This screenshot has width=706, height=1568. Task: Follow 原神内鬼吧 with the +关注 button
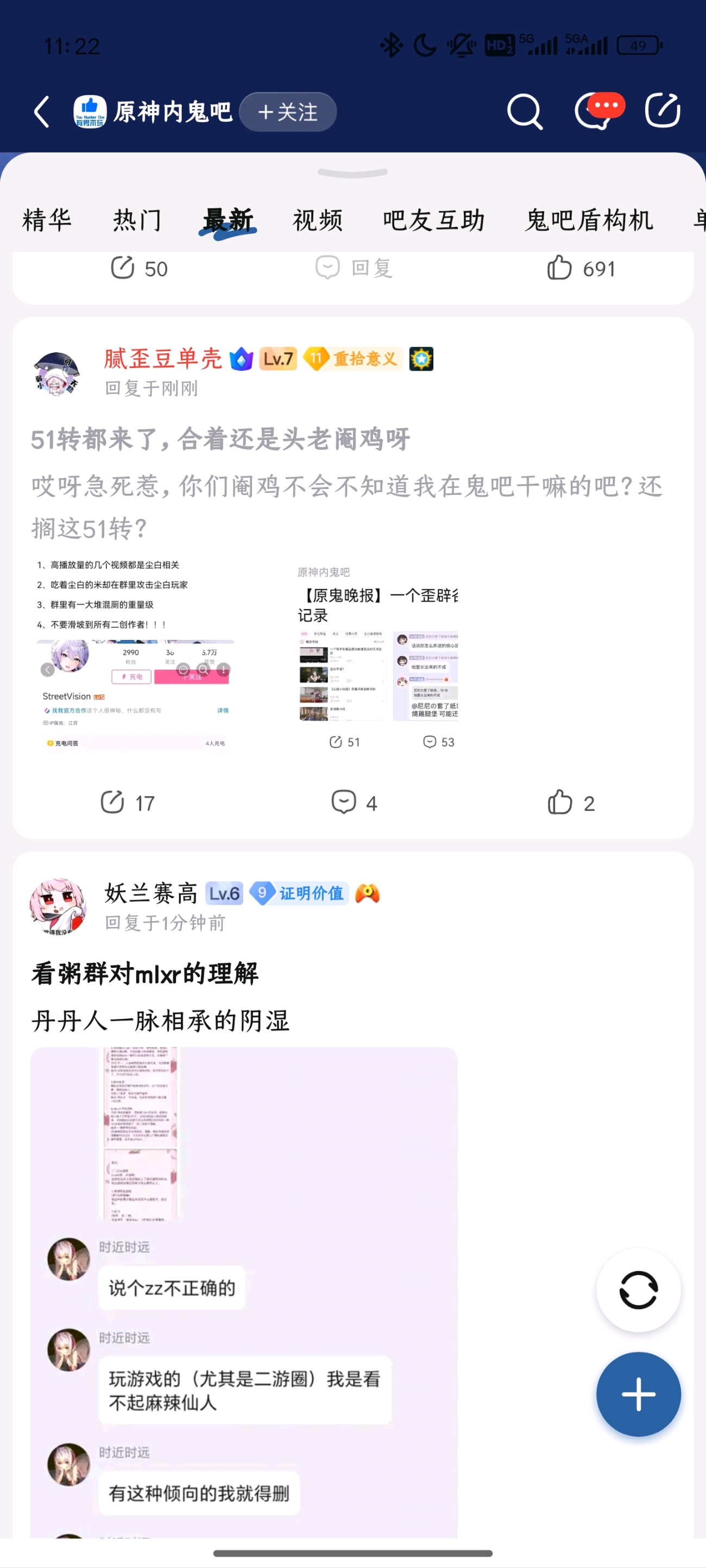click(287, 112)
